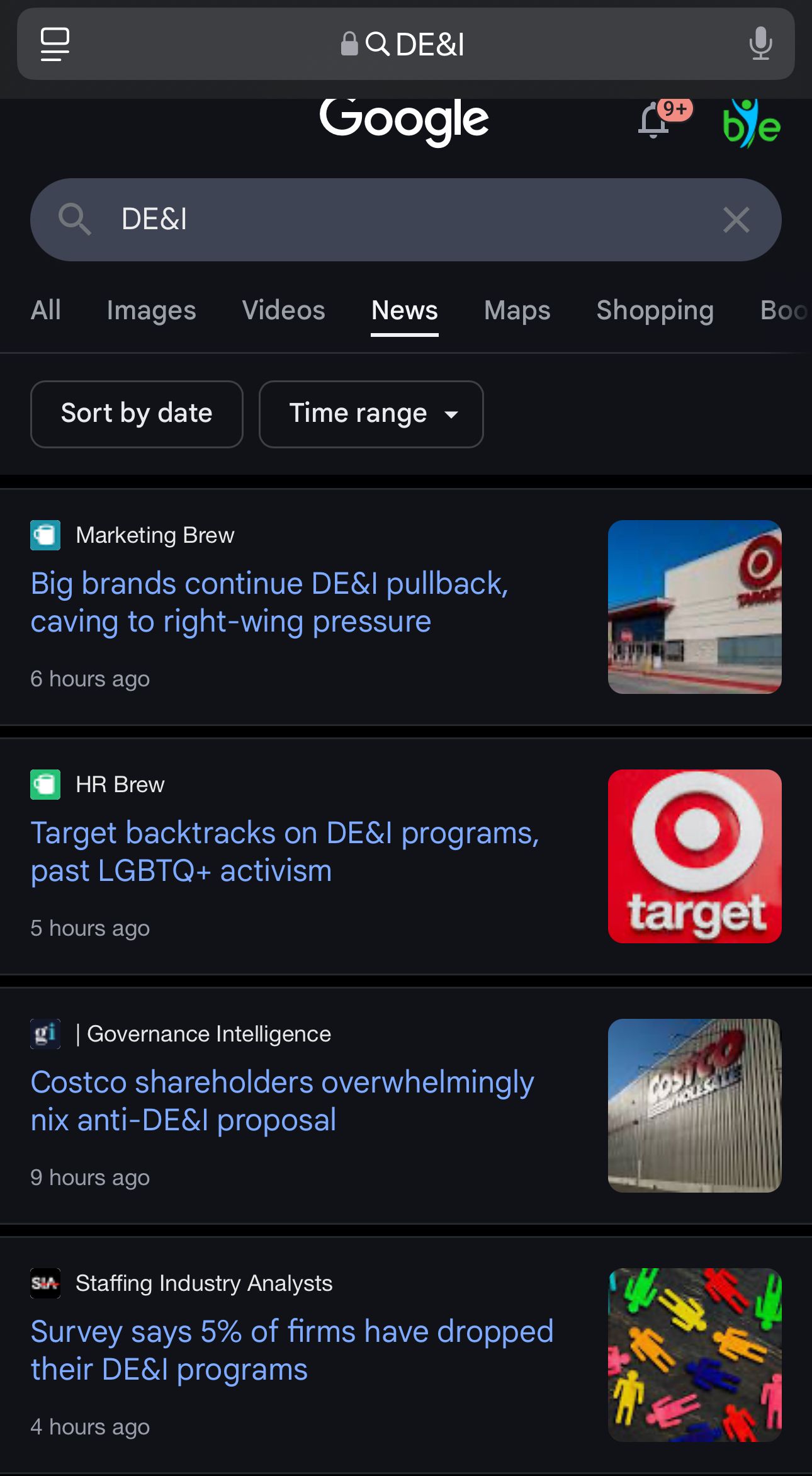The image size is (812, 1476).
Task: Tap the Sort by date button
Action: point(137,414)
